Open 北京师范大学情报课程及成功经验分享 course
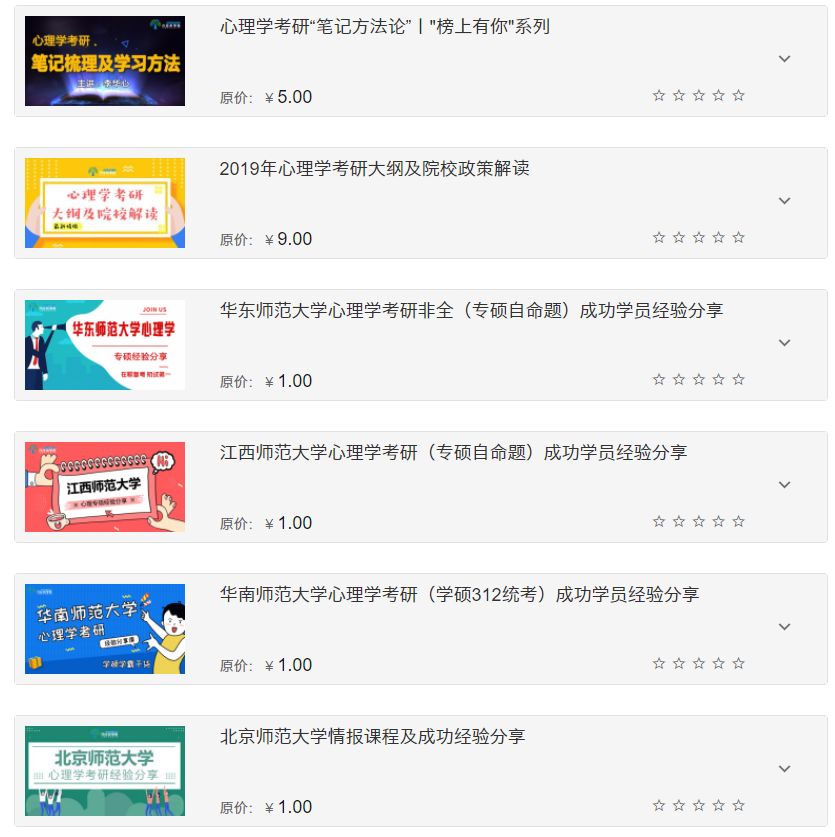 [x=372, y=737]
